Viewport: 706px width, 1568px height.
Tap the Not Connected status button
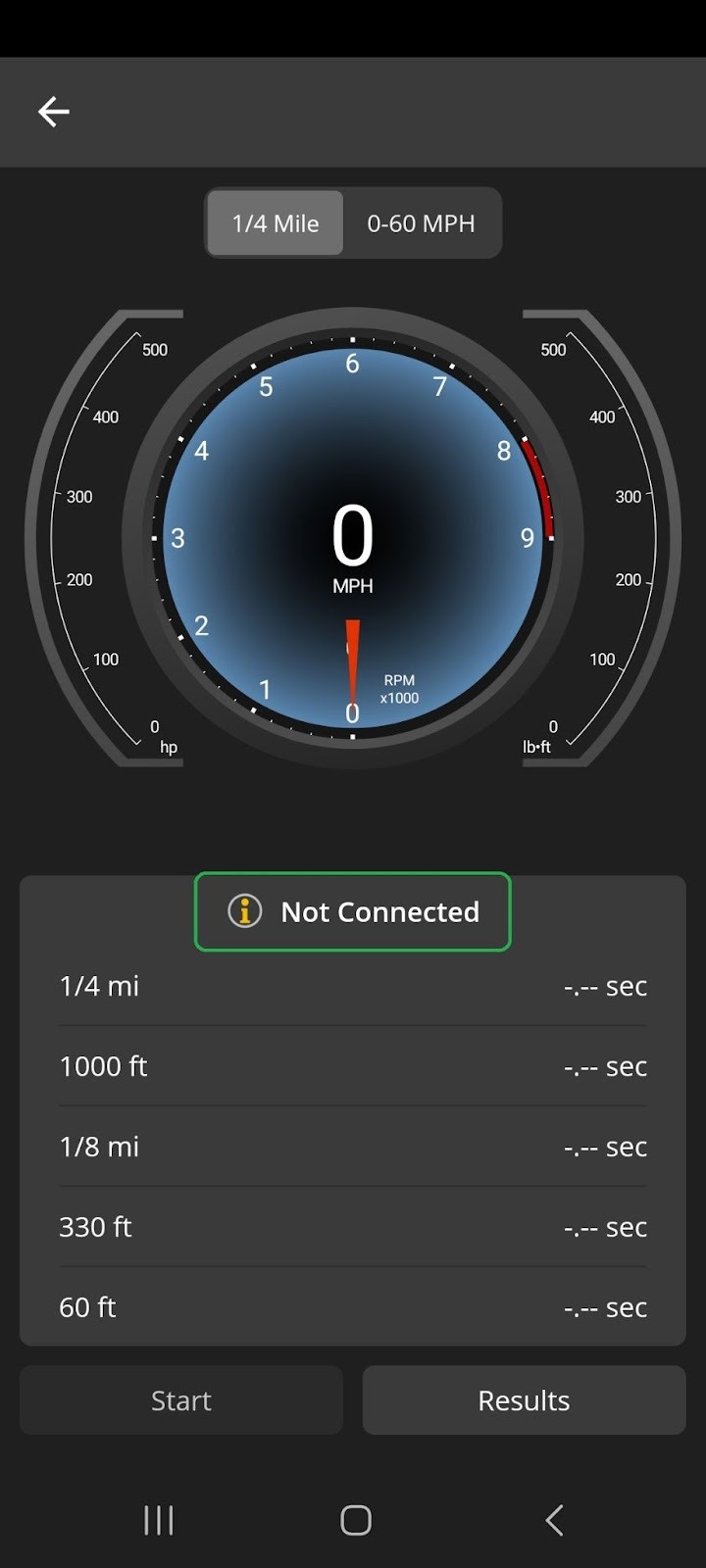tap(353, 911)
